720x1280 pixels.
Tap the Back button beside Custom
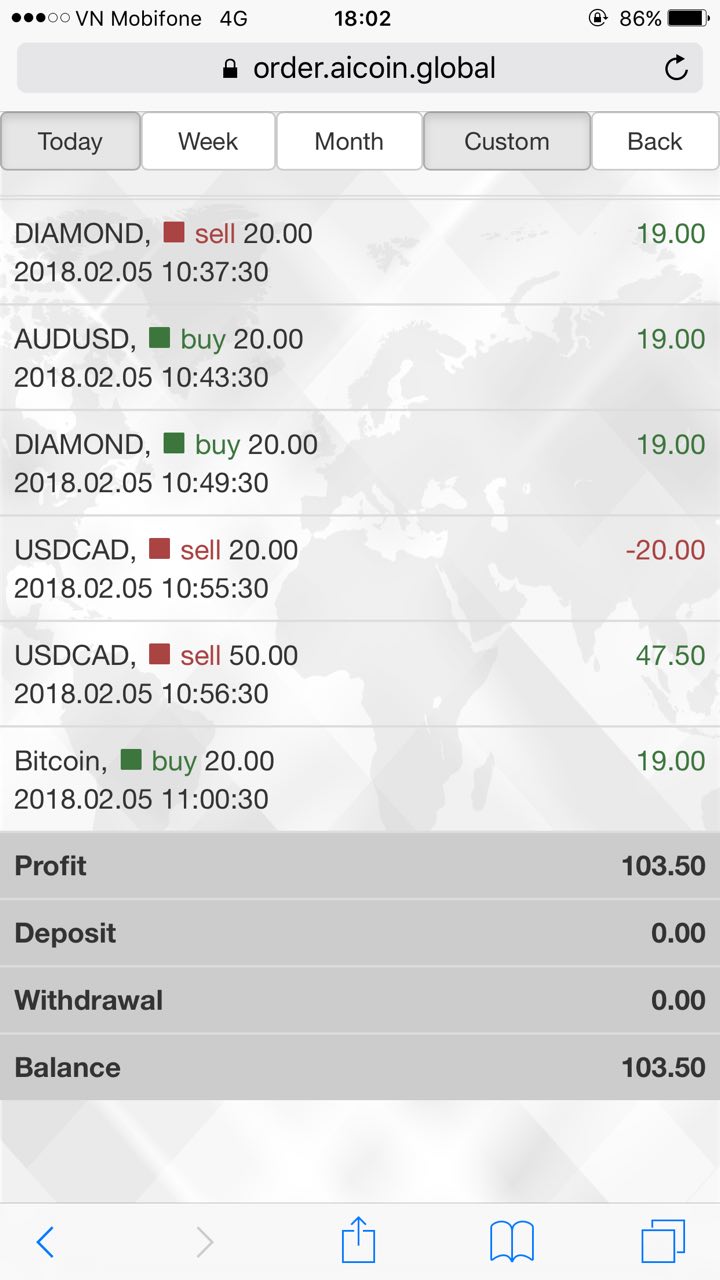[655, 141]
